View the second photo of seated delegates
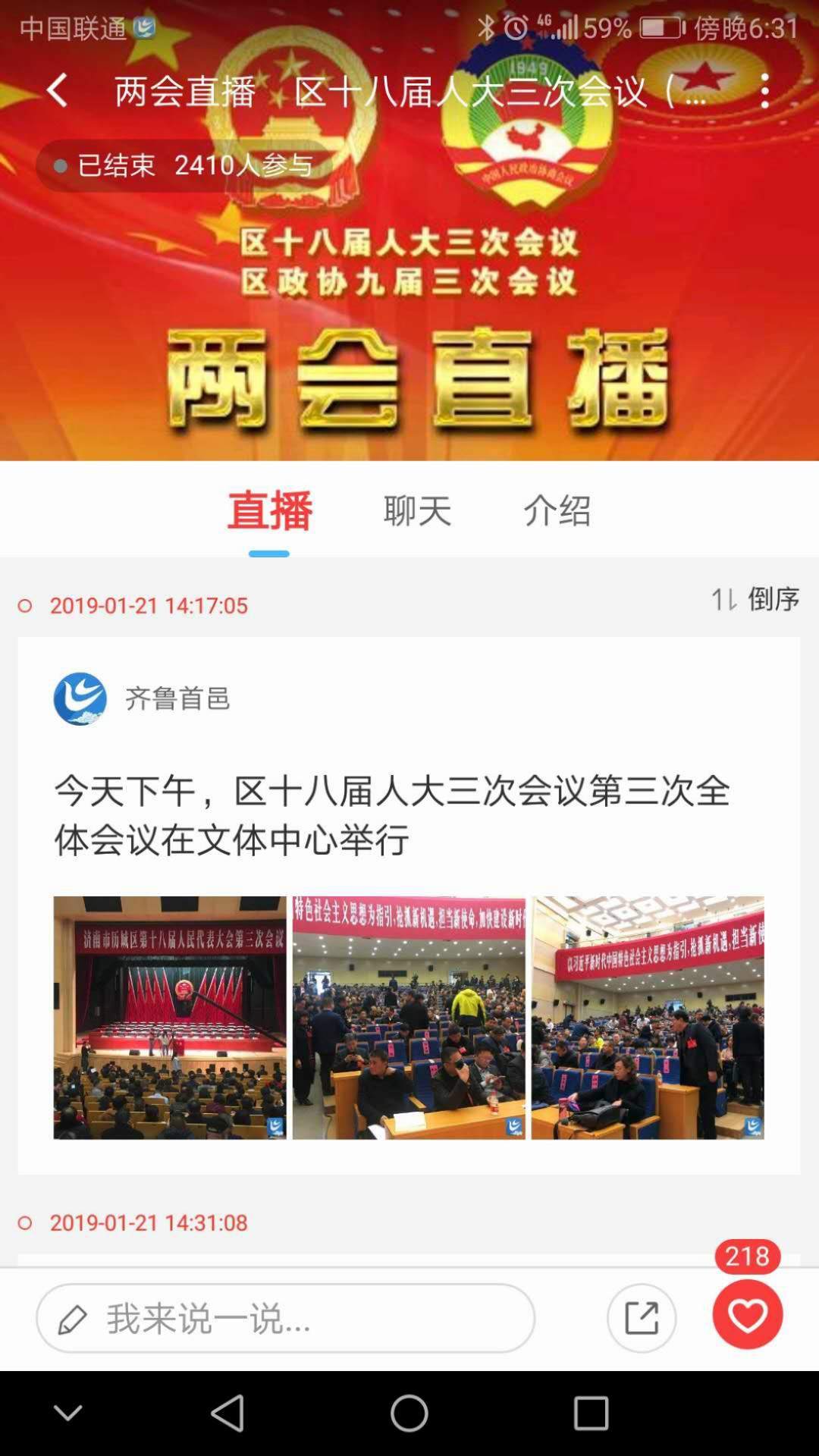Image resolution: width=819 pixels, height=1456 pixels. (409, 1018)
